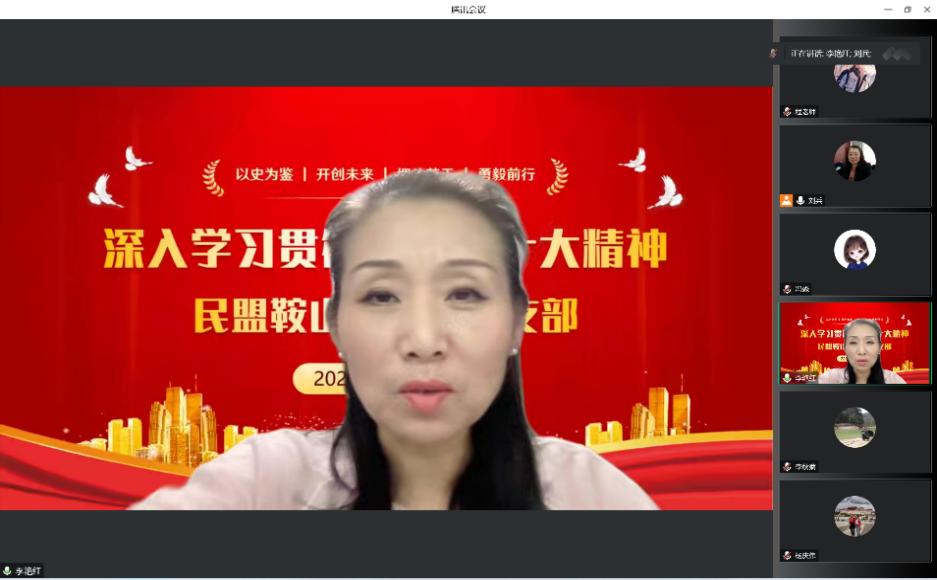Image resolution: width=937 pixels, height=580 pixels.
Task: Select the participant tile with the grassland photo avatar
Action: tap(855, 432)
